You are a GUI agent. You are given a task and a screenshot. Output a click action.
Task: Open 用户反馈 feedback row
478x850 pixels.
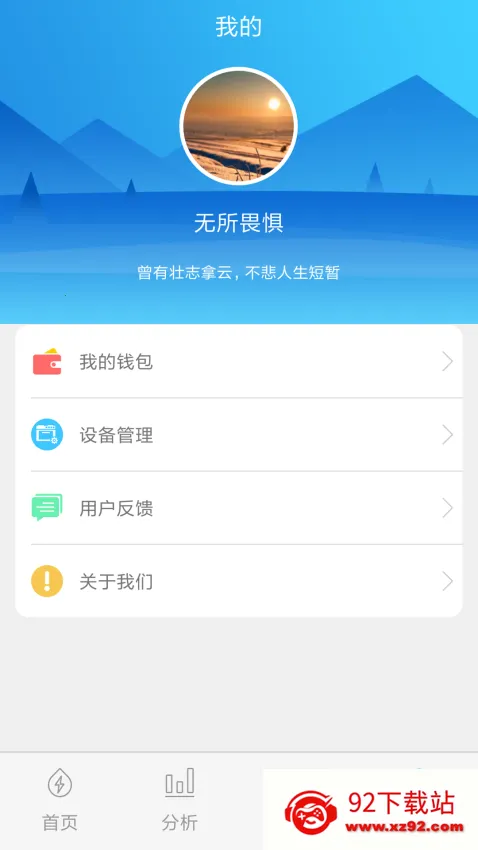click(x=238, y=508)
